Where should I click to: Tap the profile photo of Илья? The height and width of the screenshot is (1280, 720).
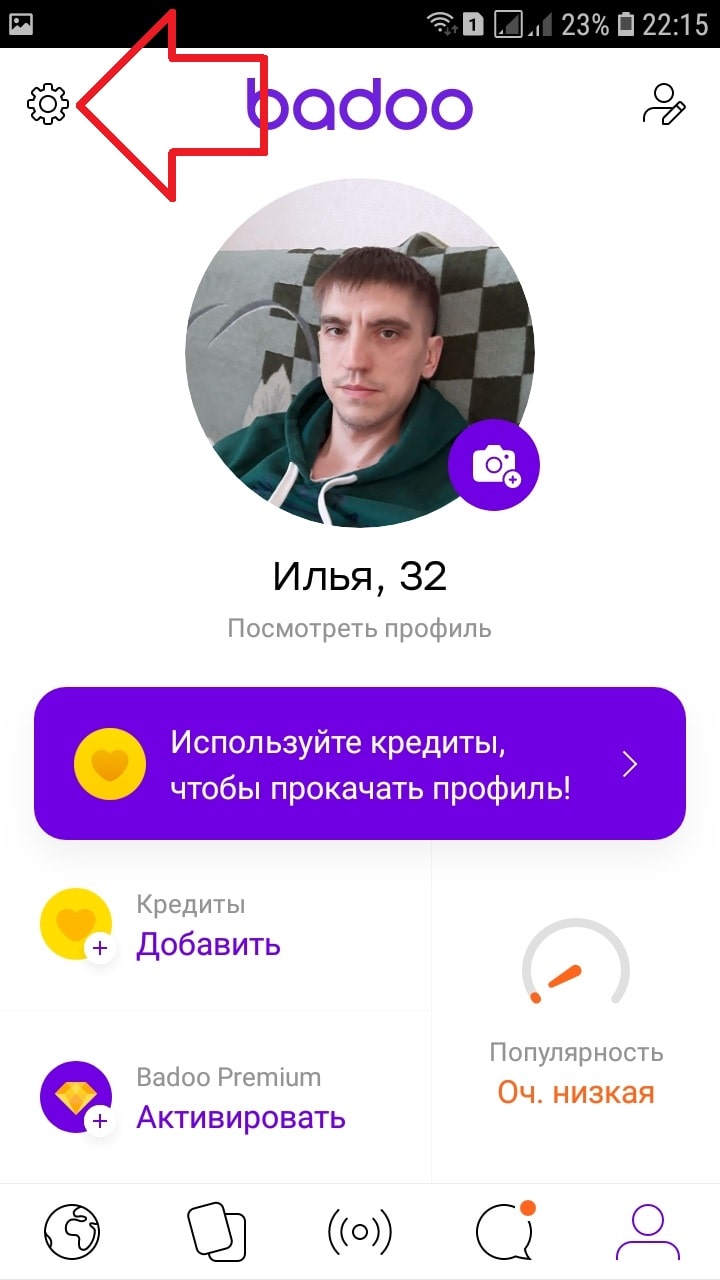pos(360,352)
